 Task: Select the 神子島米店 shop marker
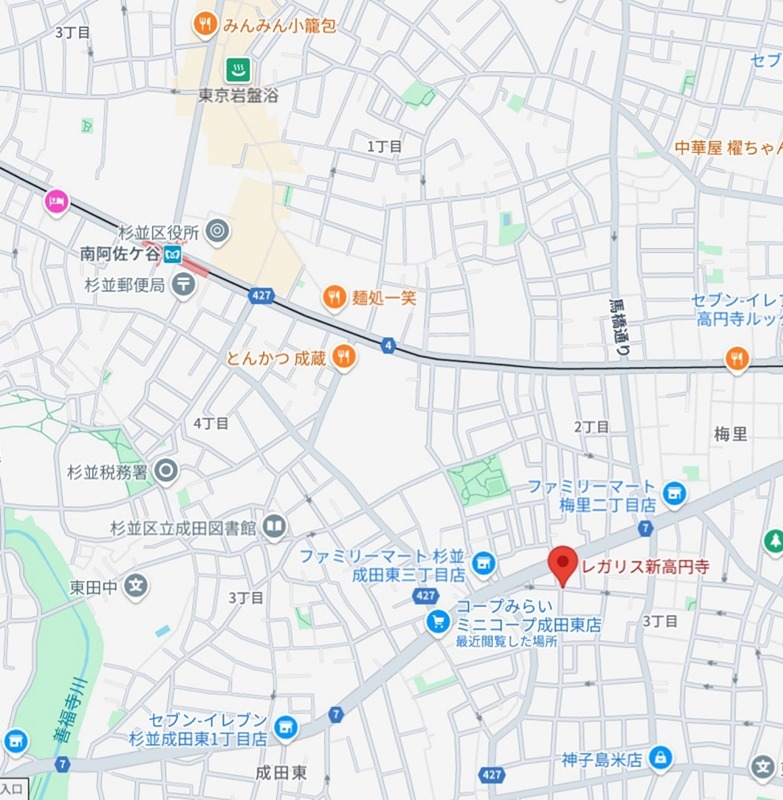click(659, 757)
